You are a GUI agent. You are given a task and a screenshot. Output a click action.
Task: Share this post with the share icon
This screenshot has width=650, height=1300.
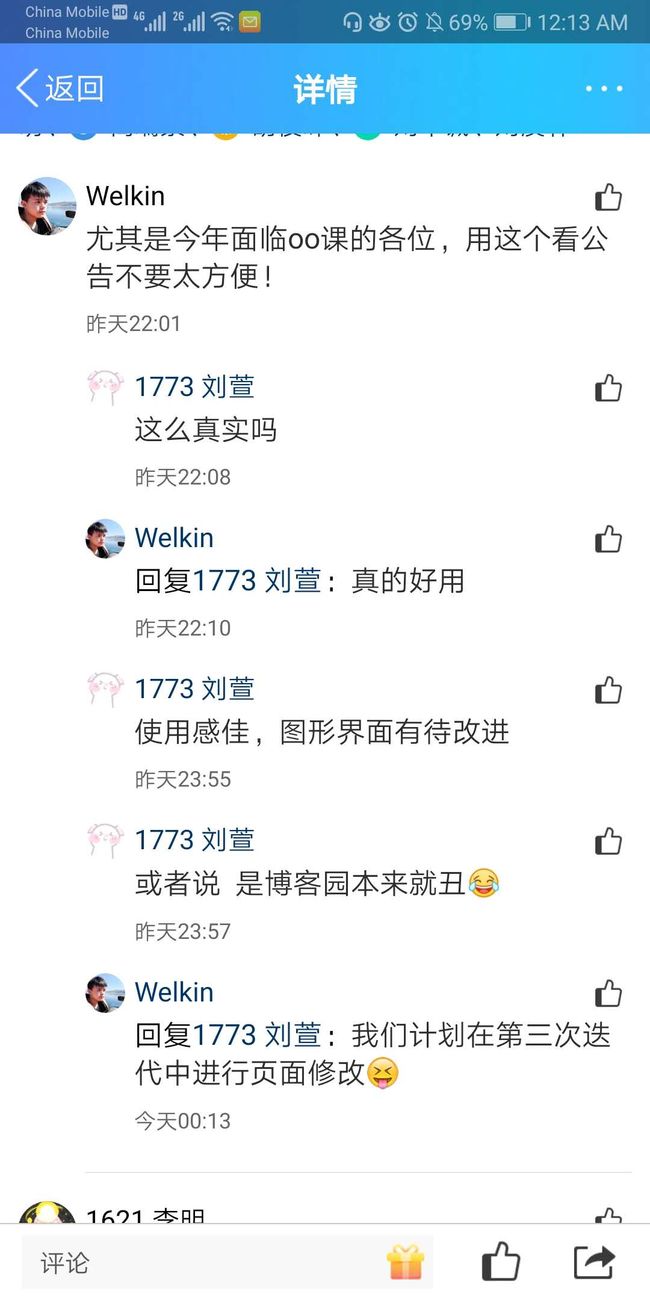click(x=594, y=1262)
